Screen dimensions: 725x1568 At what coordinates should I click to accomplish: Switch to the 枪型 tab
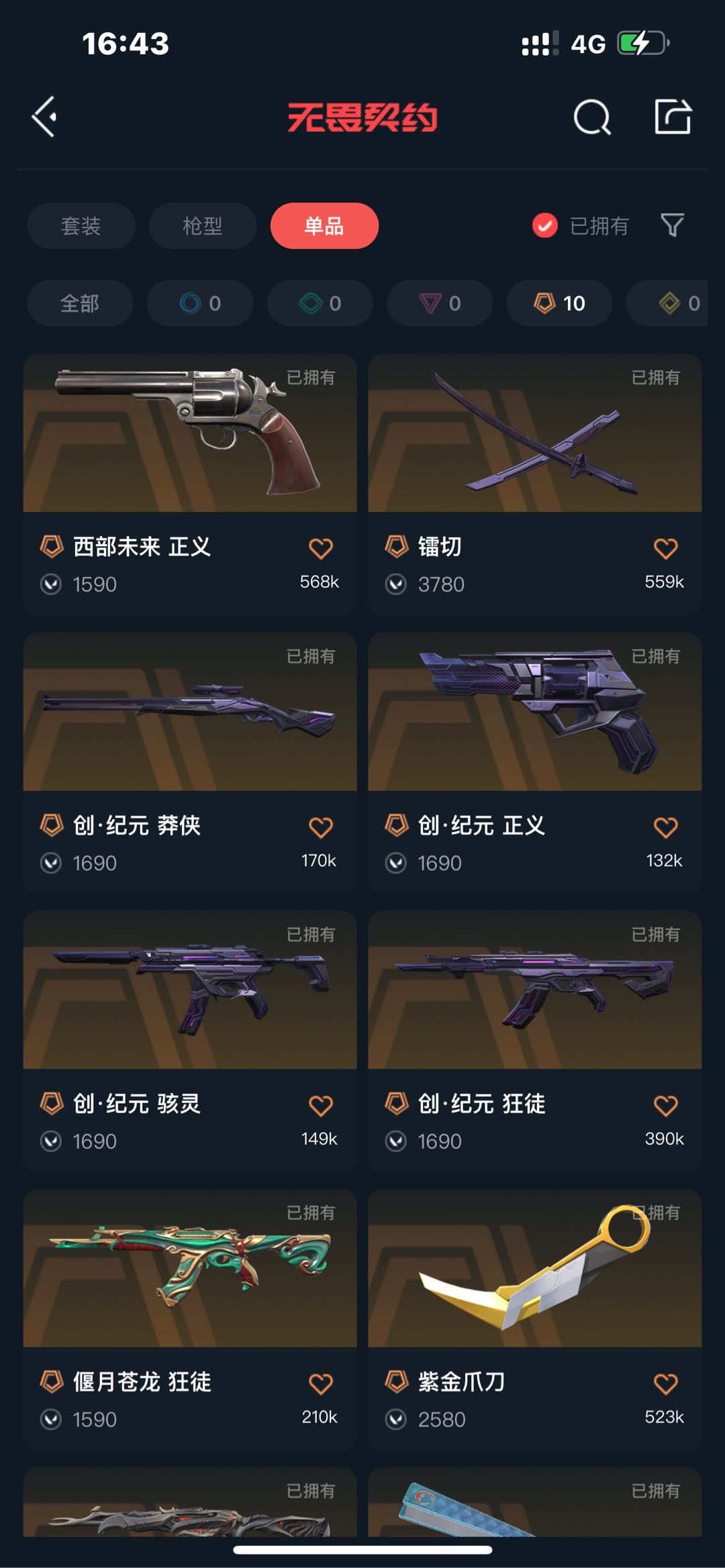(202, 226)
